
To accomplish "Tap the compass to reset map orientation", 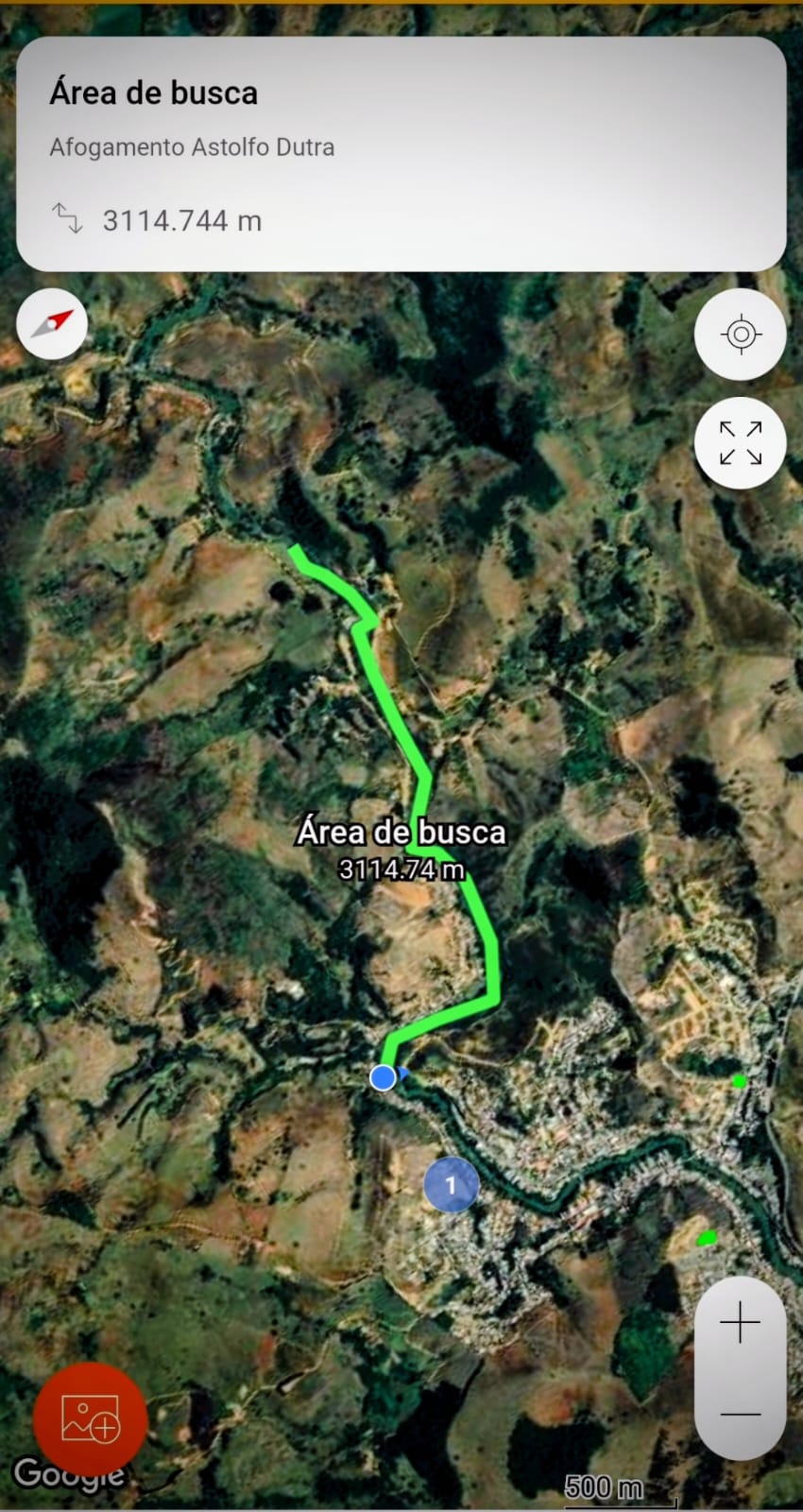I will 52,324.
